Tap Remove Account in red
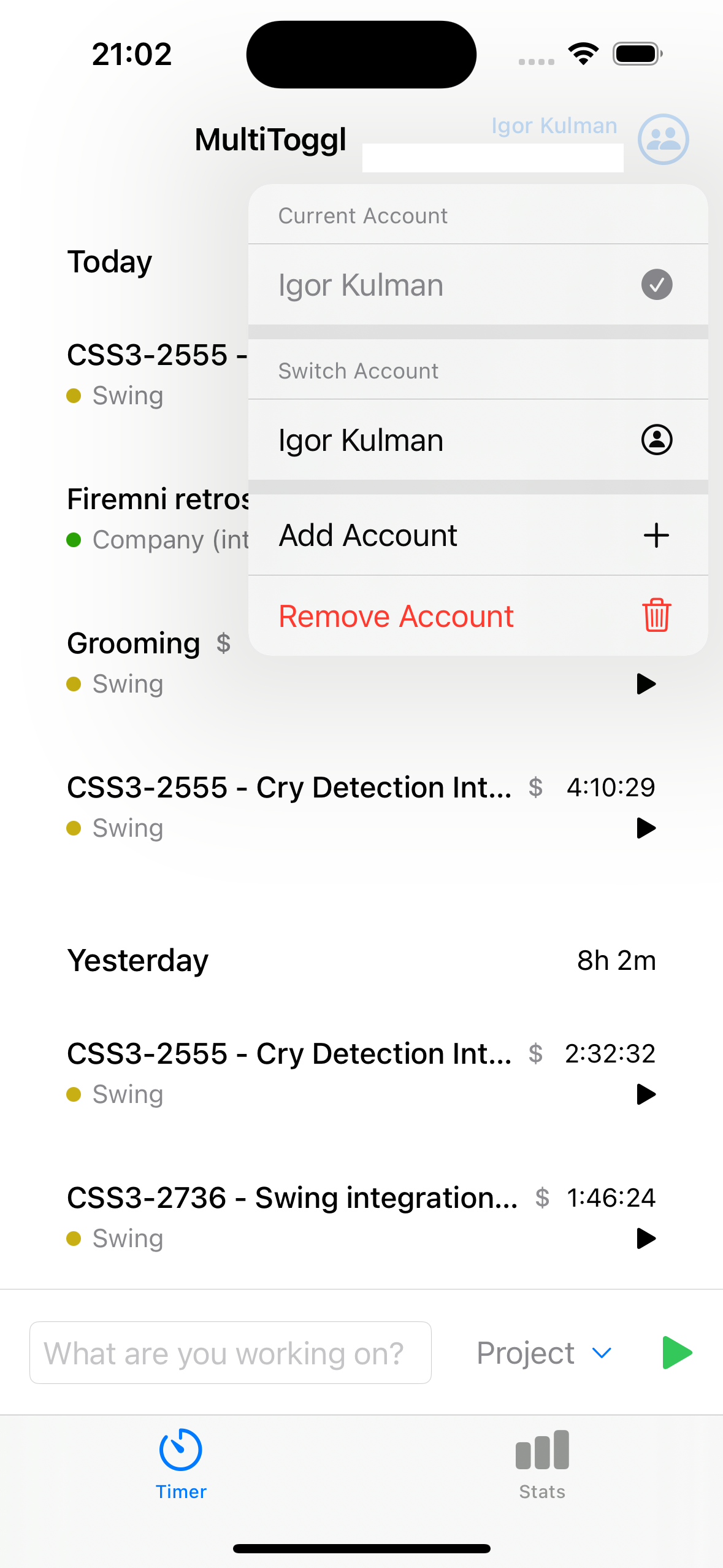Viewport: 723px width, 1568px height. pyautogui.click(x=478, y=616)
